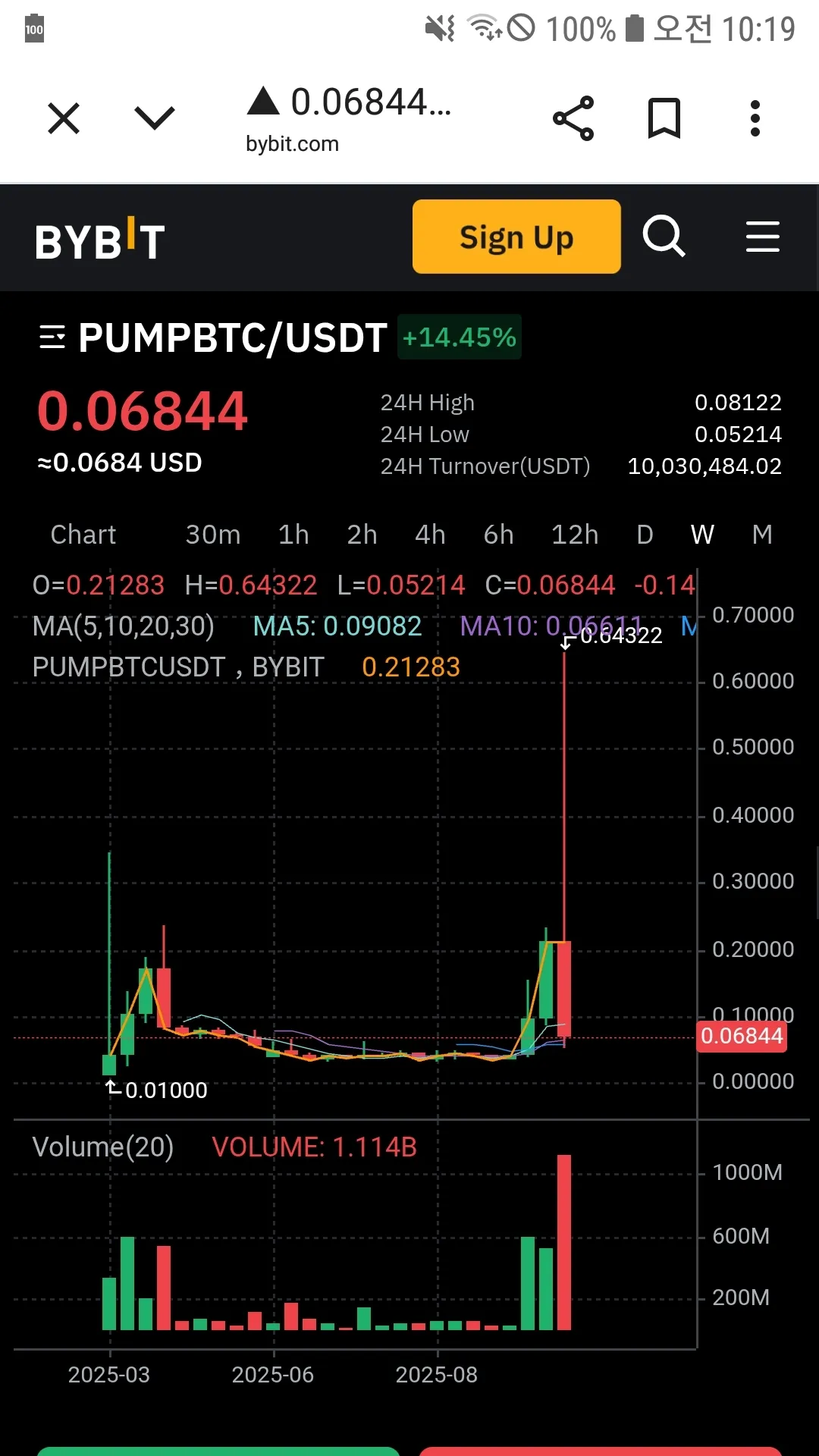This screenshot has width=819, height=1456.
Task: Open Bybit search
Action: click(664, 237)
